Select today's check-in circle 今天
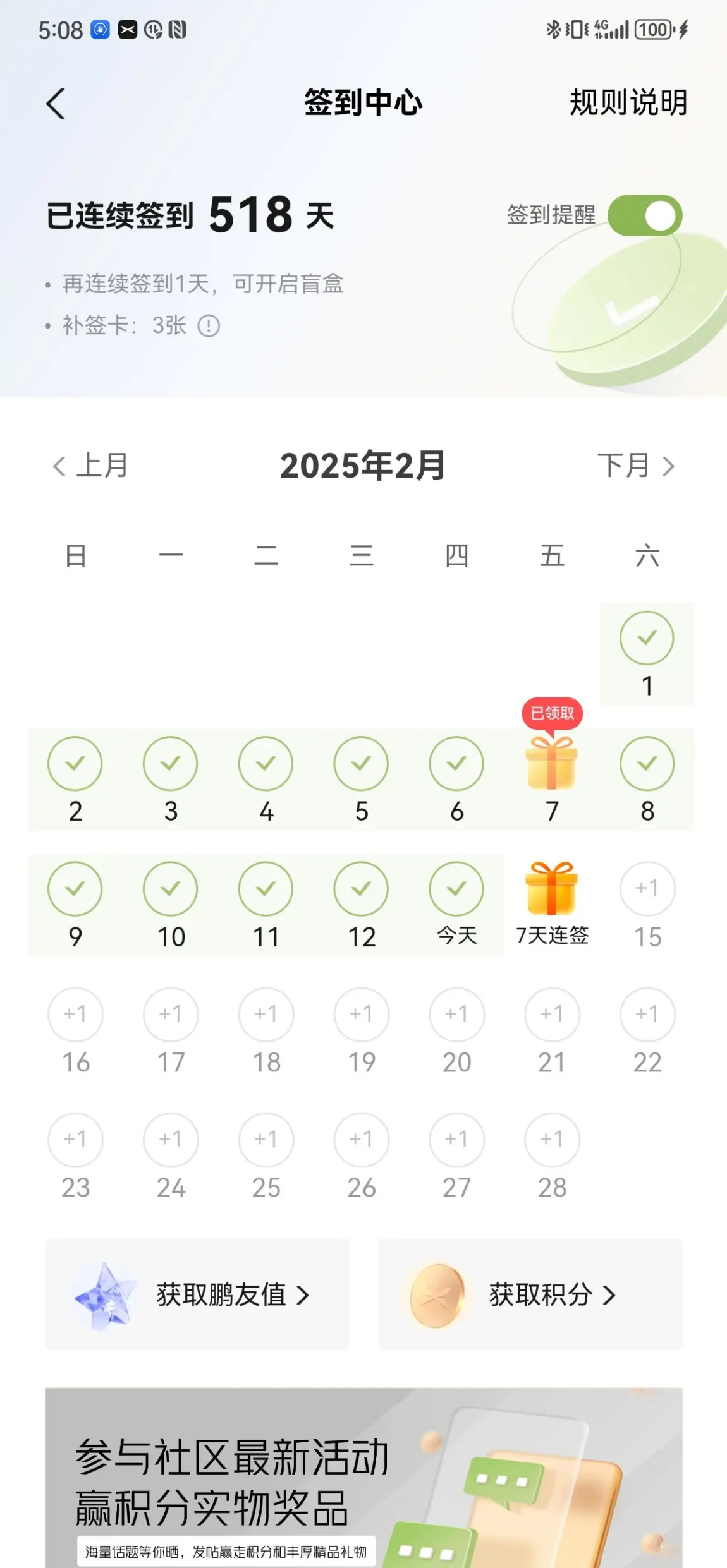Image resolution: width=727 pixels, height=1568 pixels. tap(456, 888)
